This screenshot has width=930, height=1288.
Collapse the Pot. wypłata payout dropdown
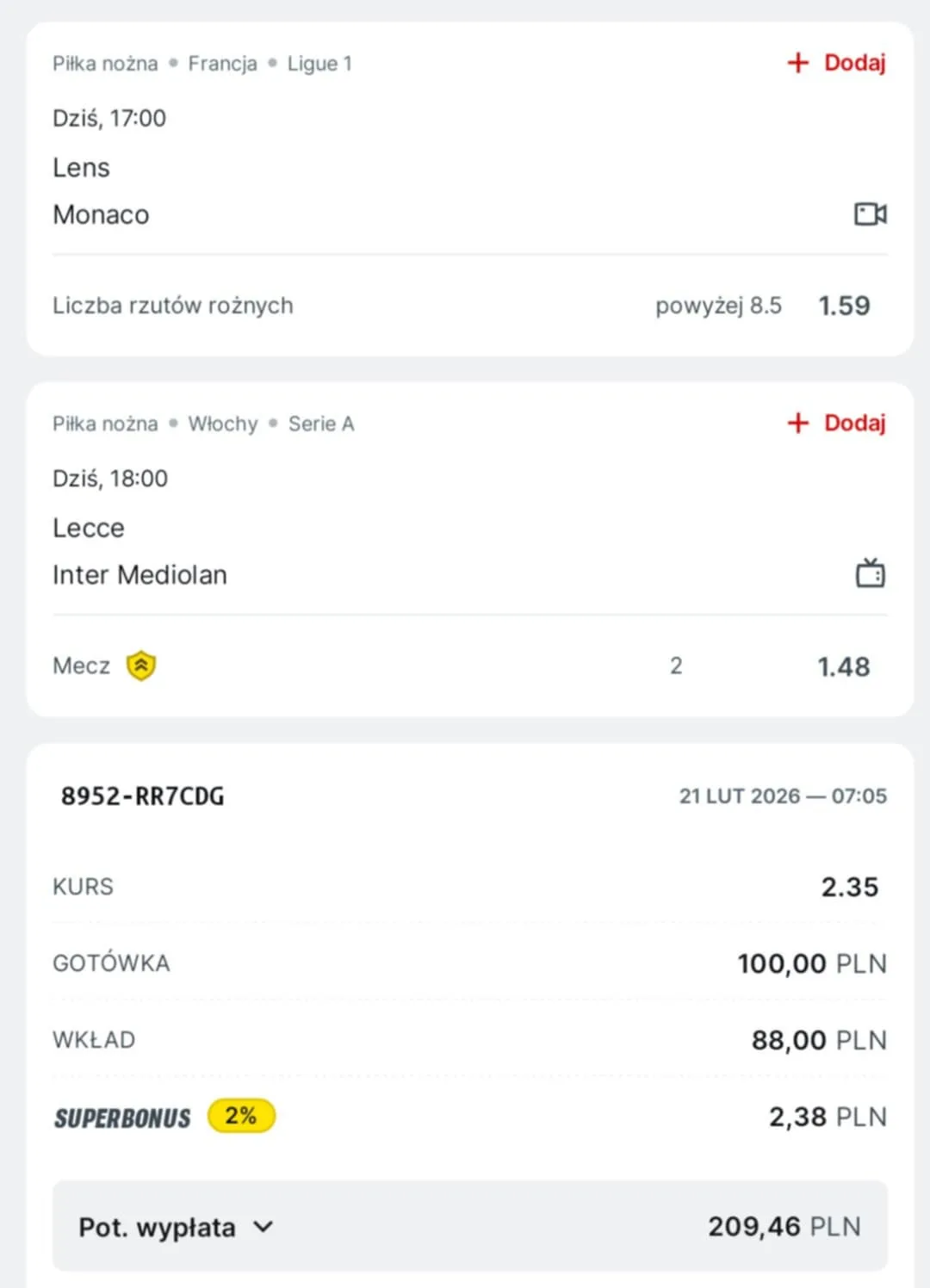pyautogui.click(x=263, y=1226)
